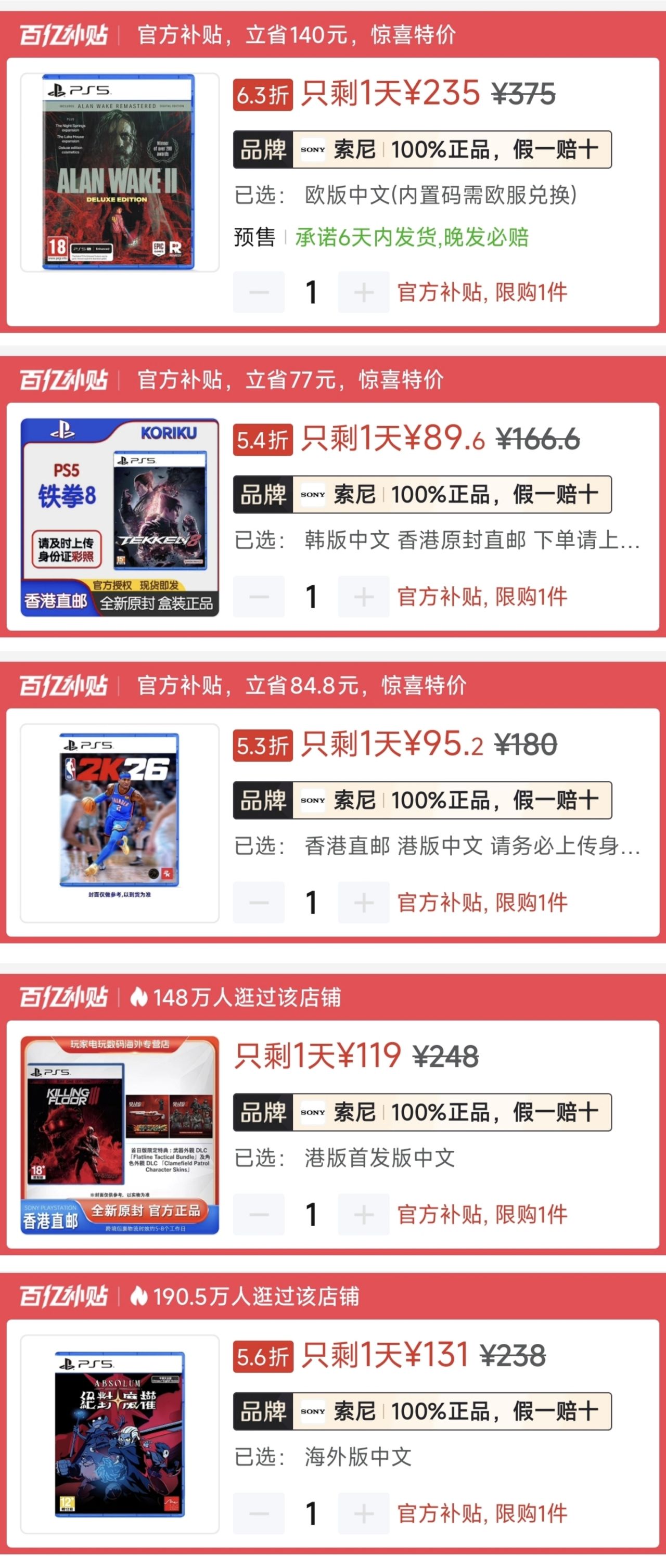Open the Alan Wake II product image
The height and width of the screenshot is (1568, 666).
pos(119,172)
